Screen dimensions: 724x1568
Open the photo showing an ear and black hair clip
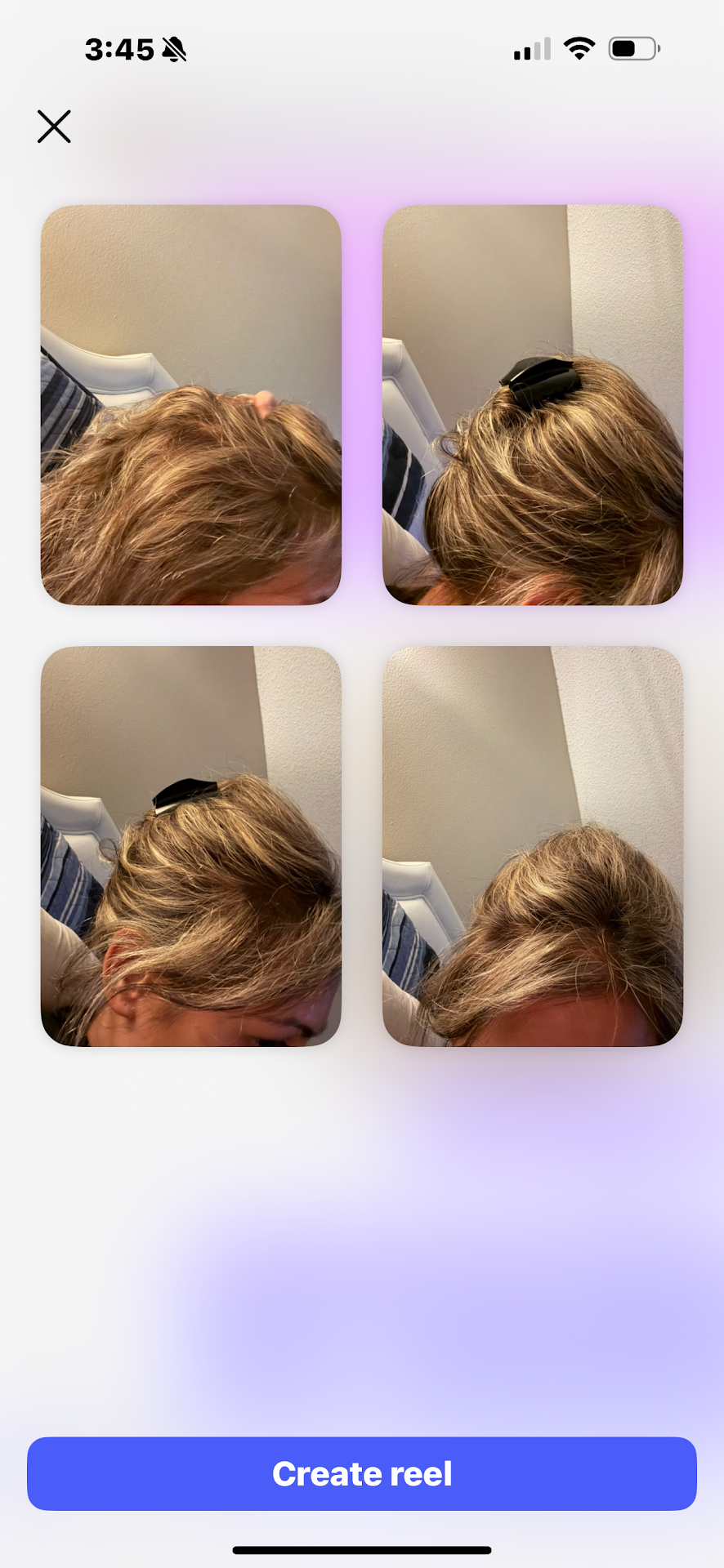tap(191, 846)
